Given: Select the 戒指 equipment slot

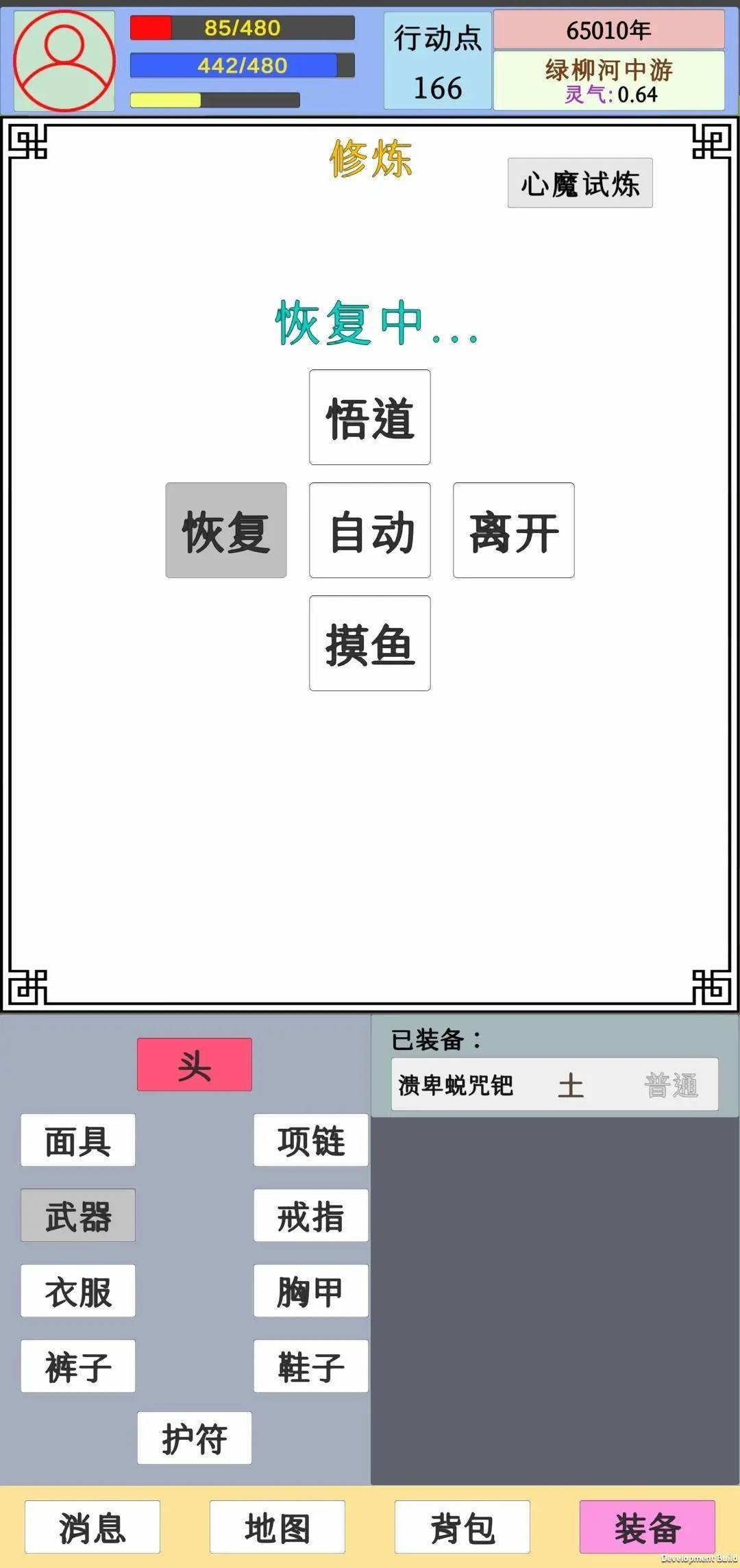Looking at the screenshot, I should pyautogui.click(x=310, y=1215).
